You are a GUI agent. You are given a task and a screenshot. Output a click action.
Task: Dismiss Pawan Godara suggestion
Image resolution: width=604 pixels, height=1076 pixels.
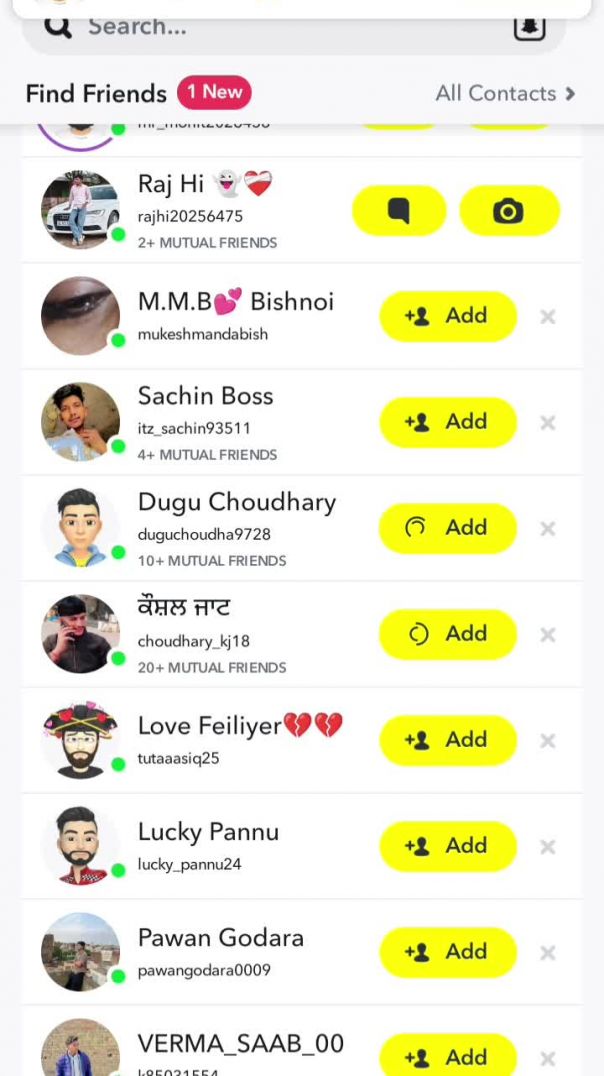(547, 953)
